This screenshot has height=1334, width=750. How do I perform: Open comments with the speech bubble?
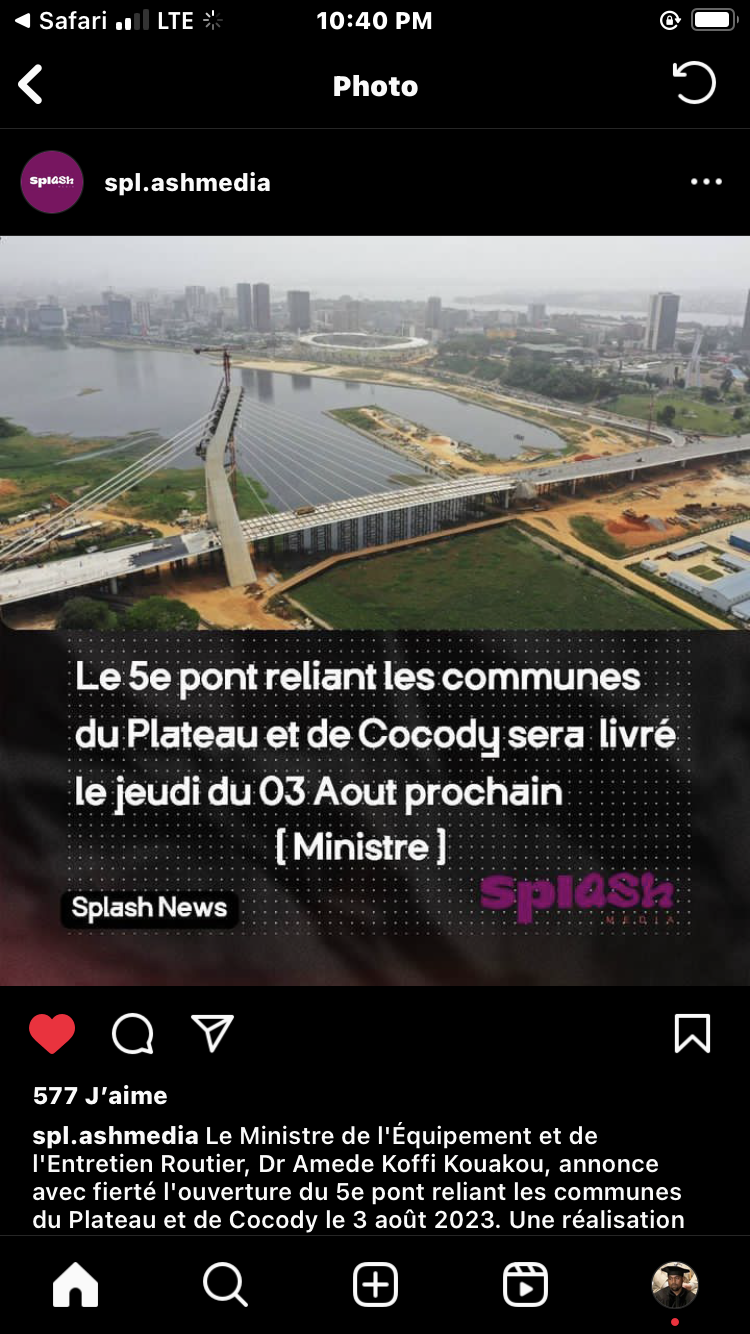tap(132, 1033)
